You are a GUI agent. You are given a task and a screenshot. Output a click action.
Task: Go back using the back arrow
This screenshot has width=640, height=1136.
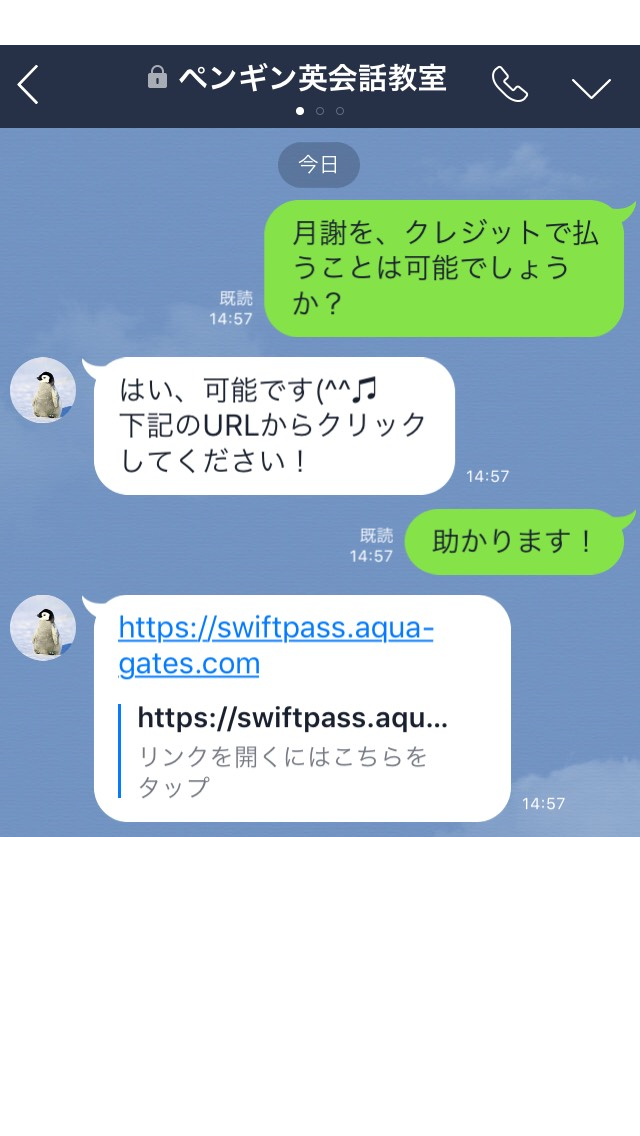[28, 86]
